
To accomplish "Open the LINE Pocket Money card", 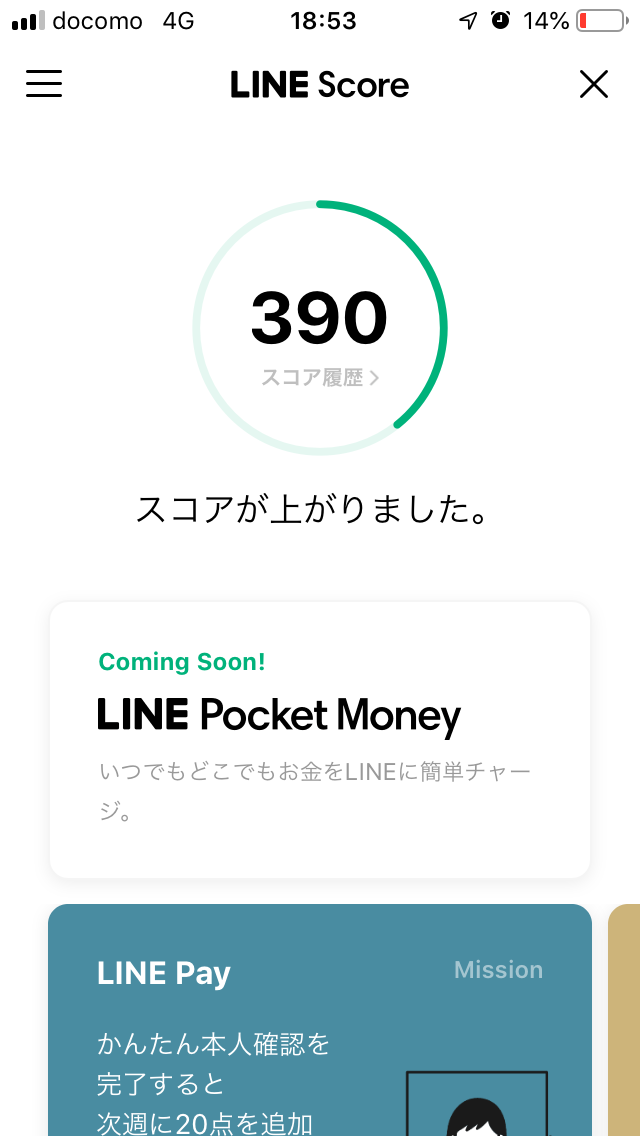I will (320, 740).
